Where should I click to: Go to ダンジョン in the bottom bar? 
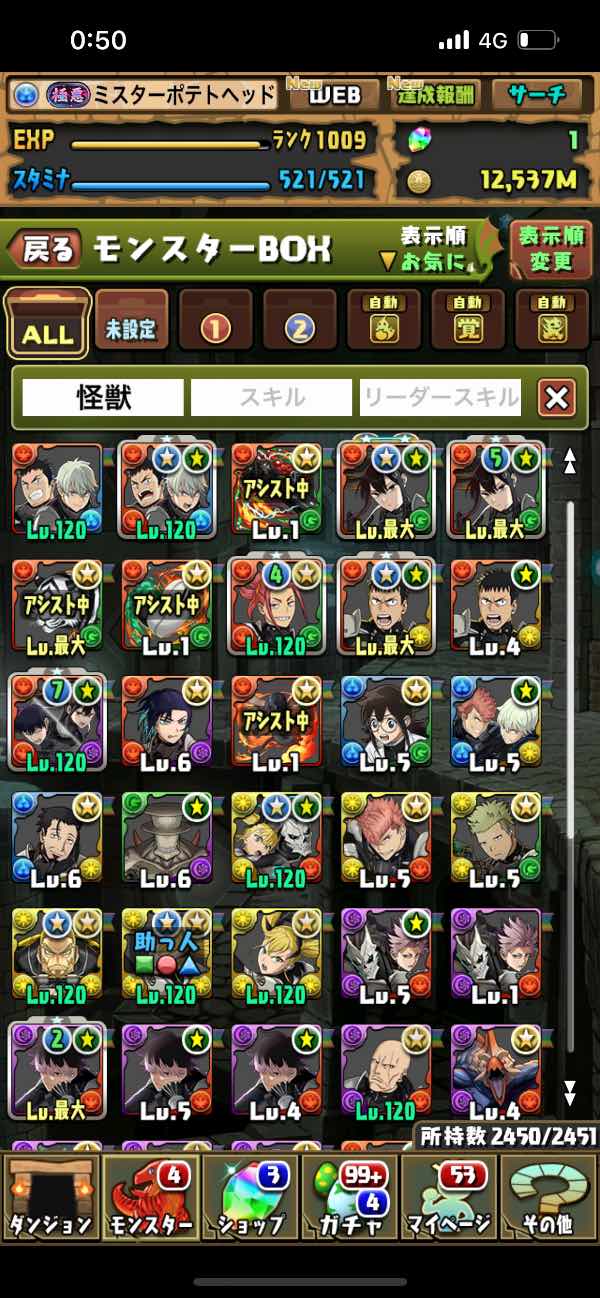50,1197
